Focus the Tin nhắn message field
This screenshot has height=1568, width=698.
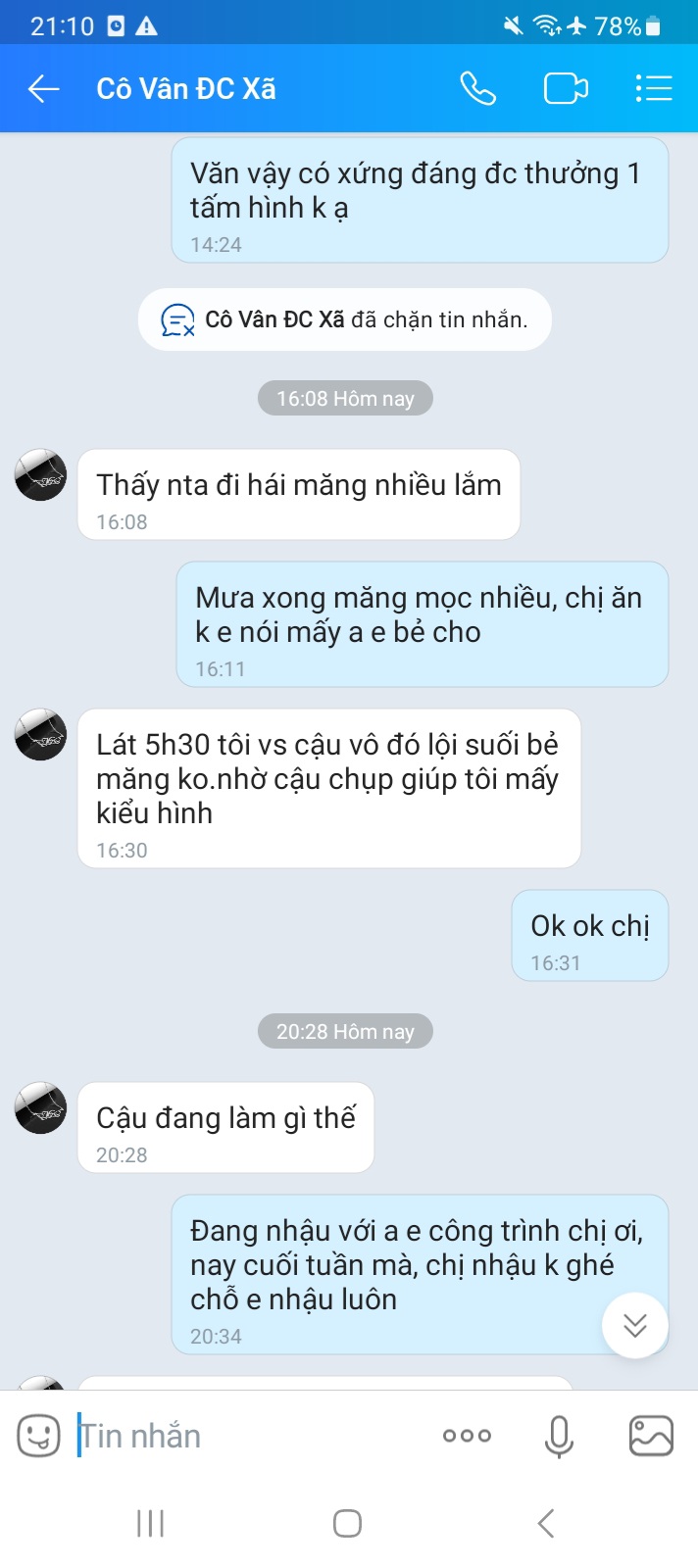point(245,1437)
